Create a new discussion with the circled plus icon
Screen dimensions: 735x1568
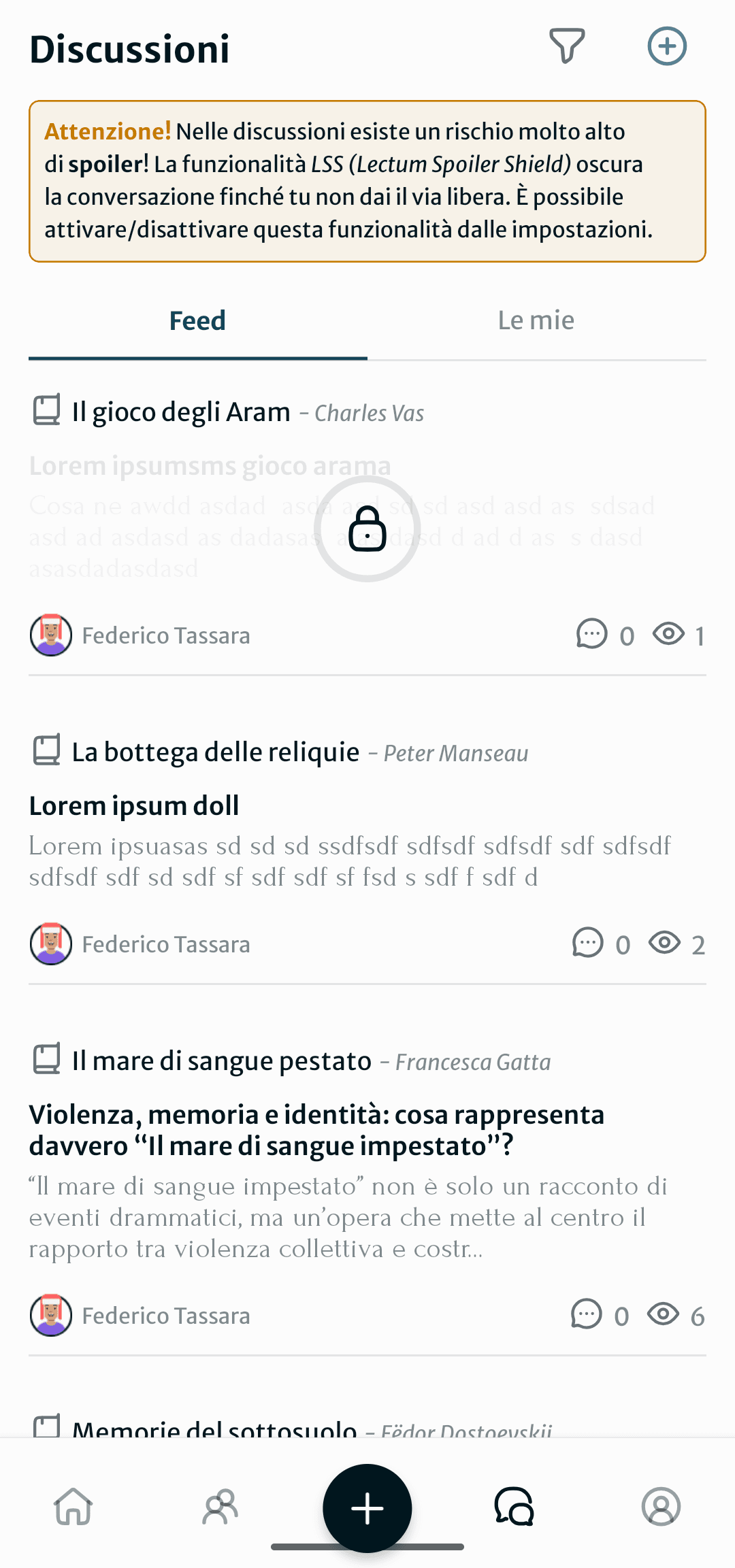pyautogui.click(x=667, y=46)
